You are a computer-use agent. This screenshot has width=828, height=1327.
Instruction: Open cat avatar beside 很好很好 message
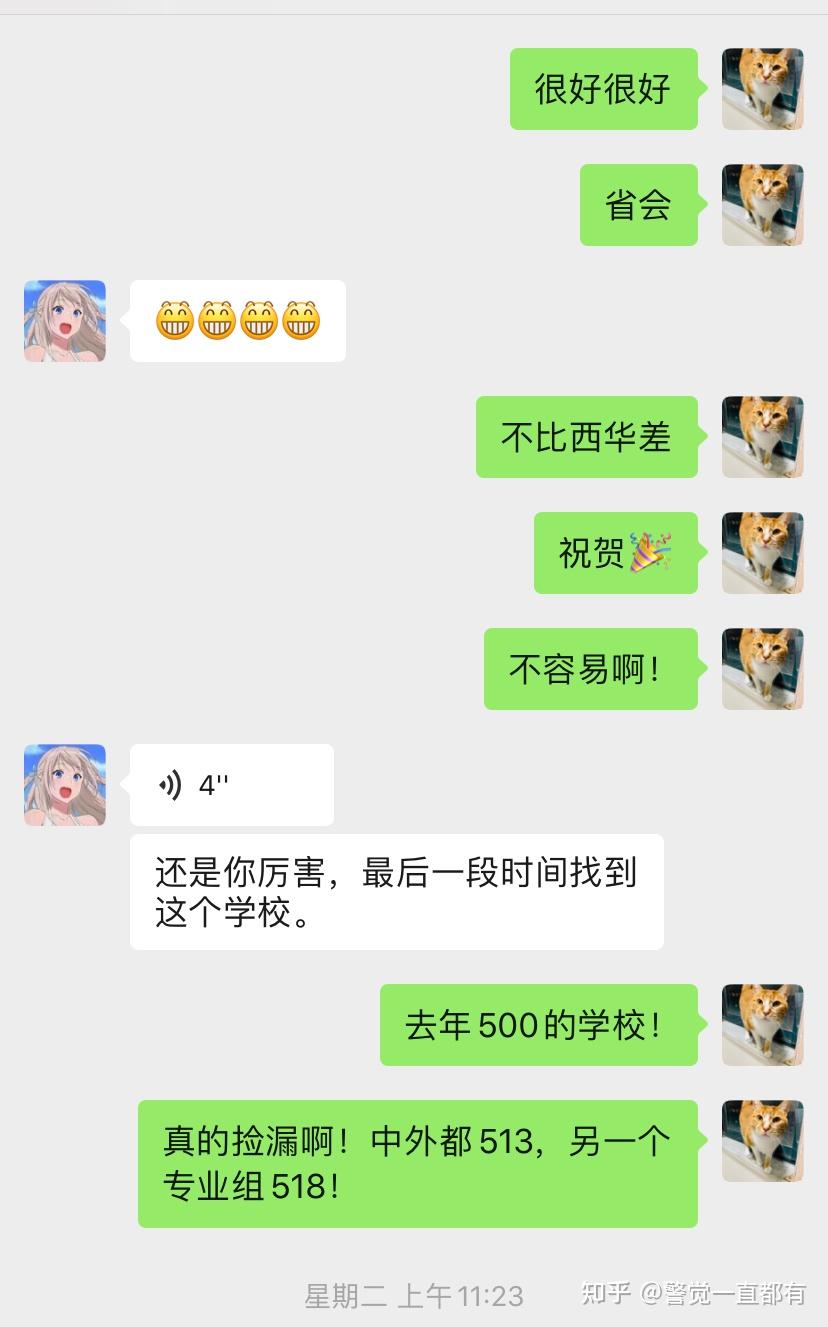point(763,89)
